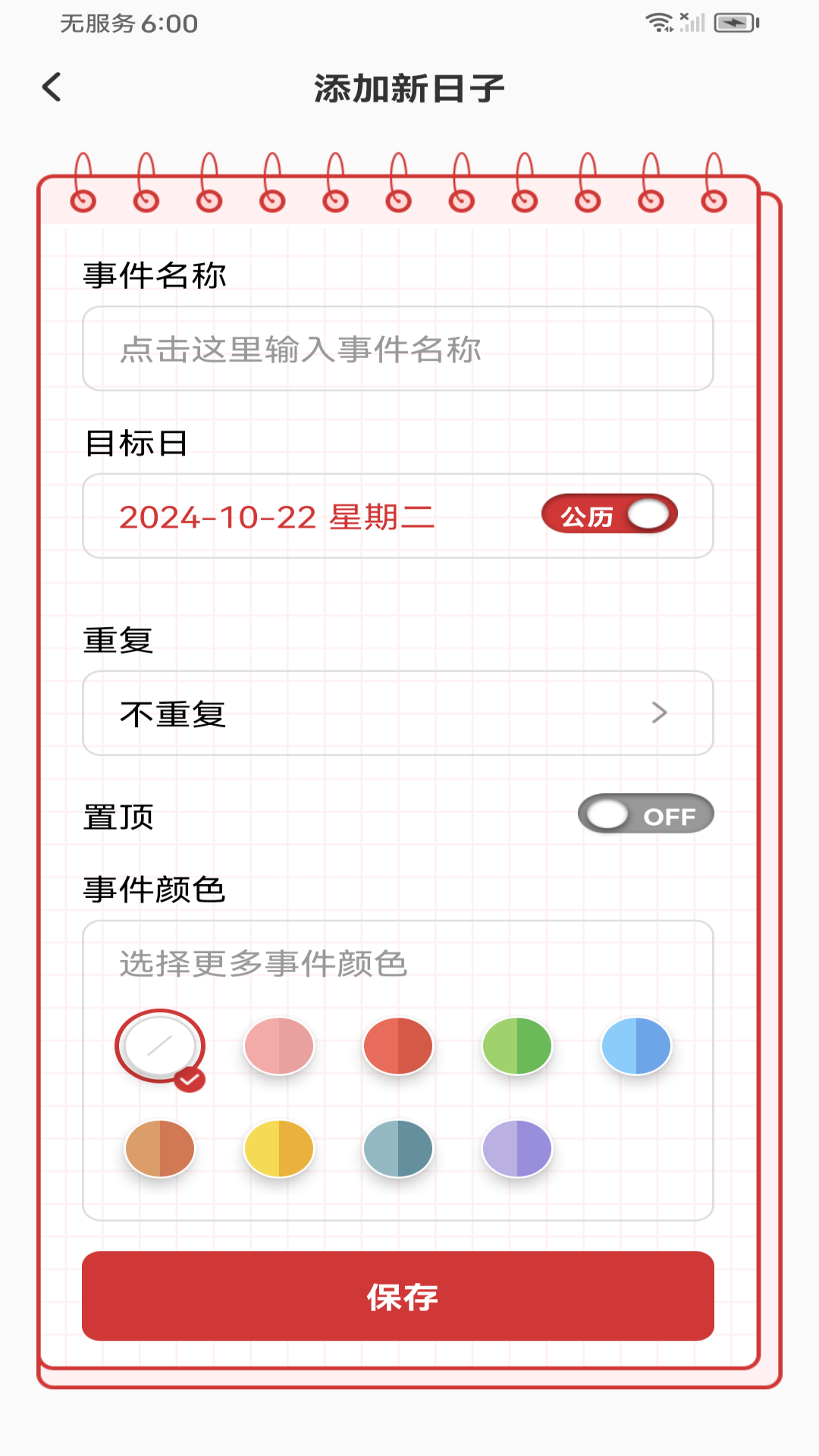Choose the purple color swatch
Image resolution: width=819 pixels, height=1456 pixels.
tap(517, 1149)
